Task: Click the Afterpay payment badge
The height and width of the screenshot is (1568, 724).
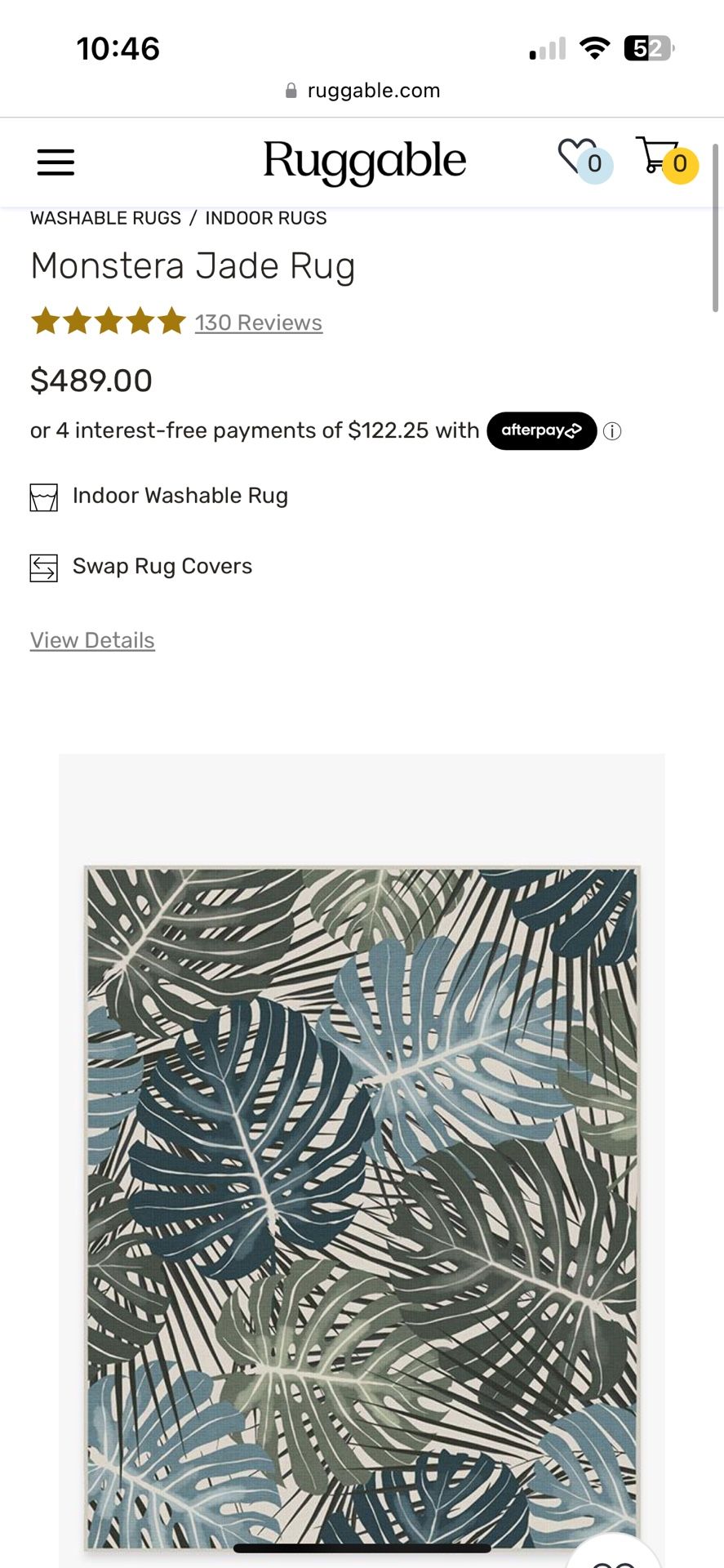Action: (x=540, y=430)
